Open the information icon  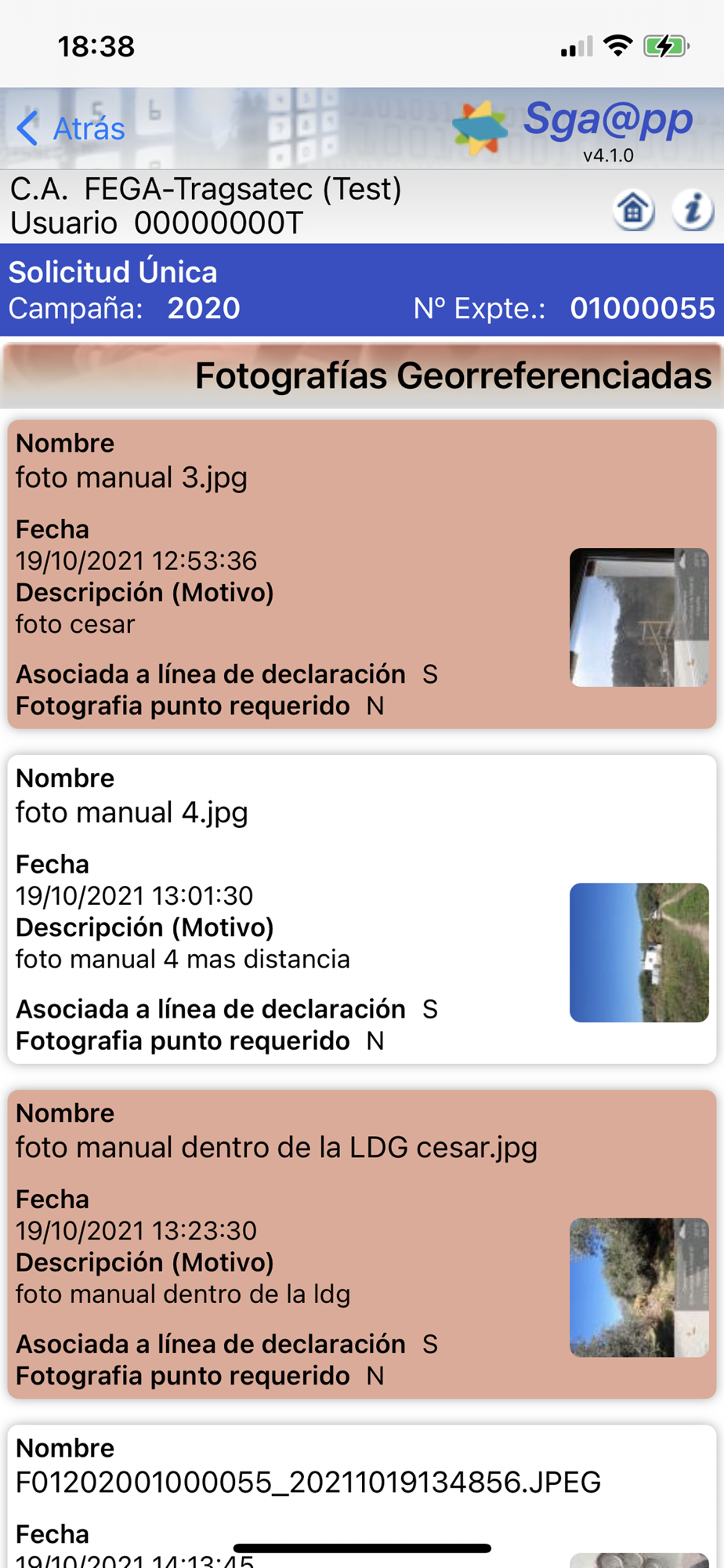click(x=693, y=209)
